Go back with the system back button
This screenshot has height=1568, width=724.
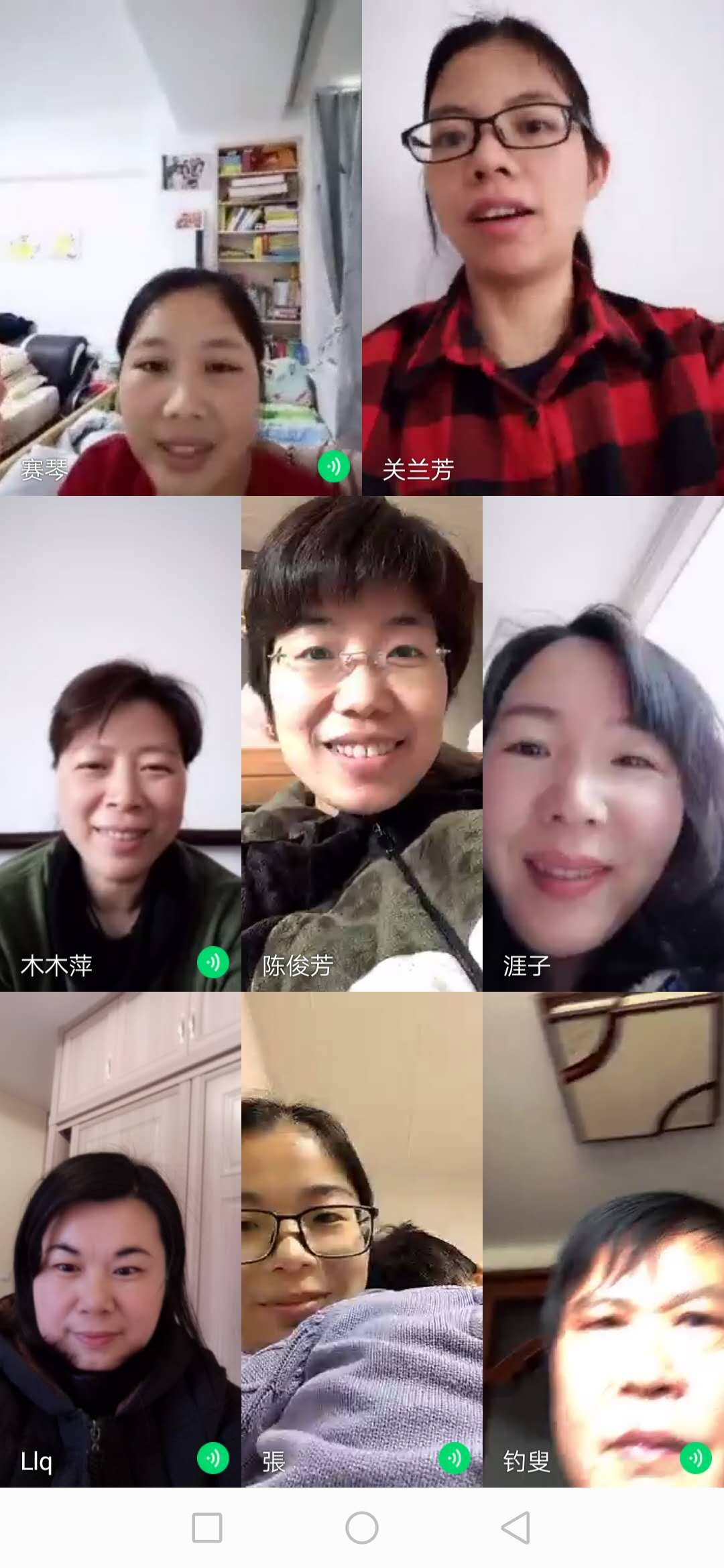tap(516, 1528)
